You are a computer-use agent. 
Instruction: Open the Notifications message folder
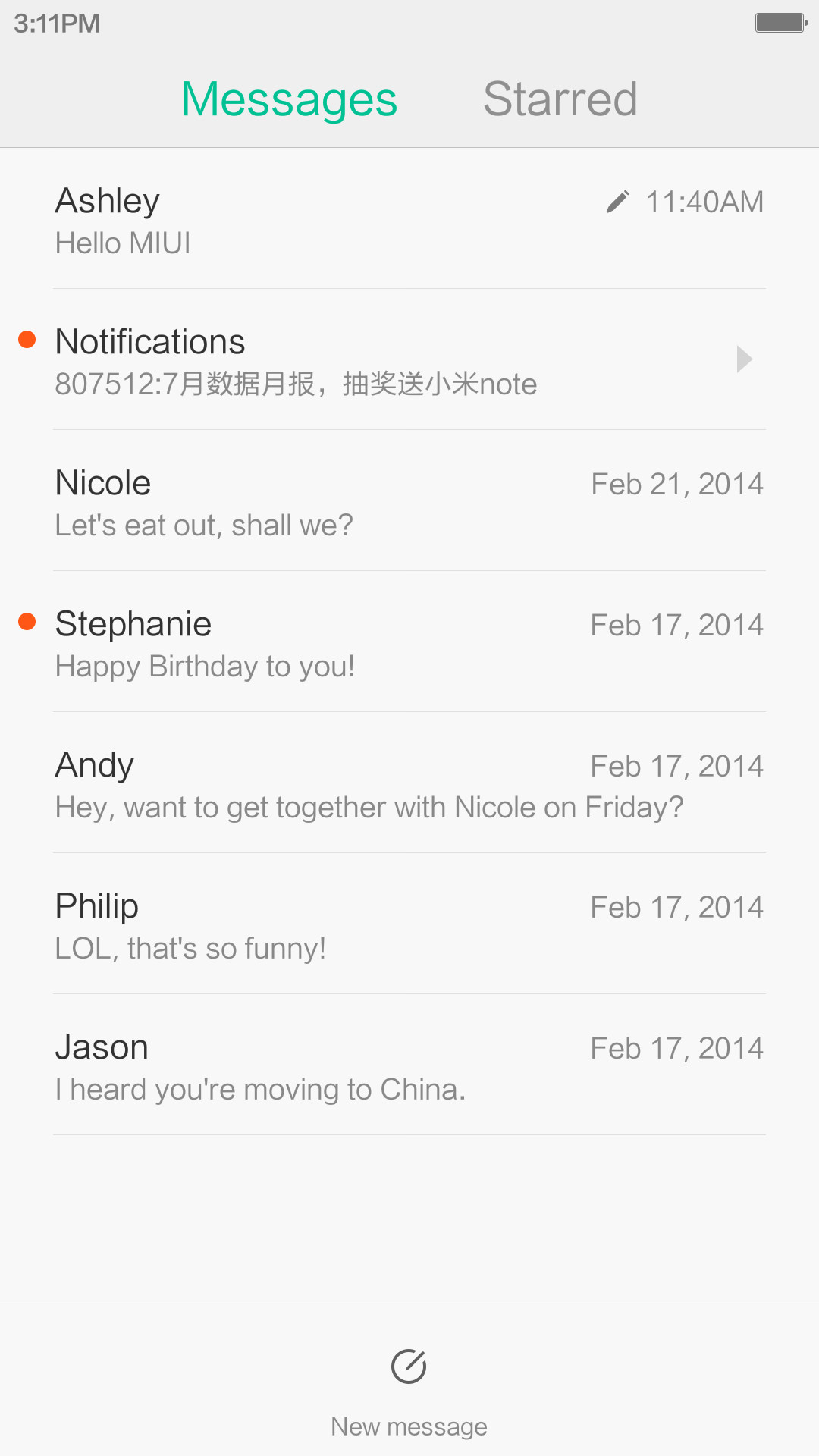[409, 359]
